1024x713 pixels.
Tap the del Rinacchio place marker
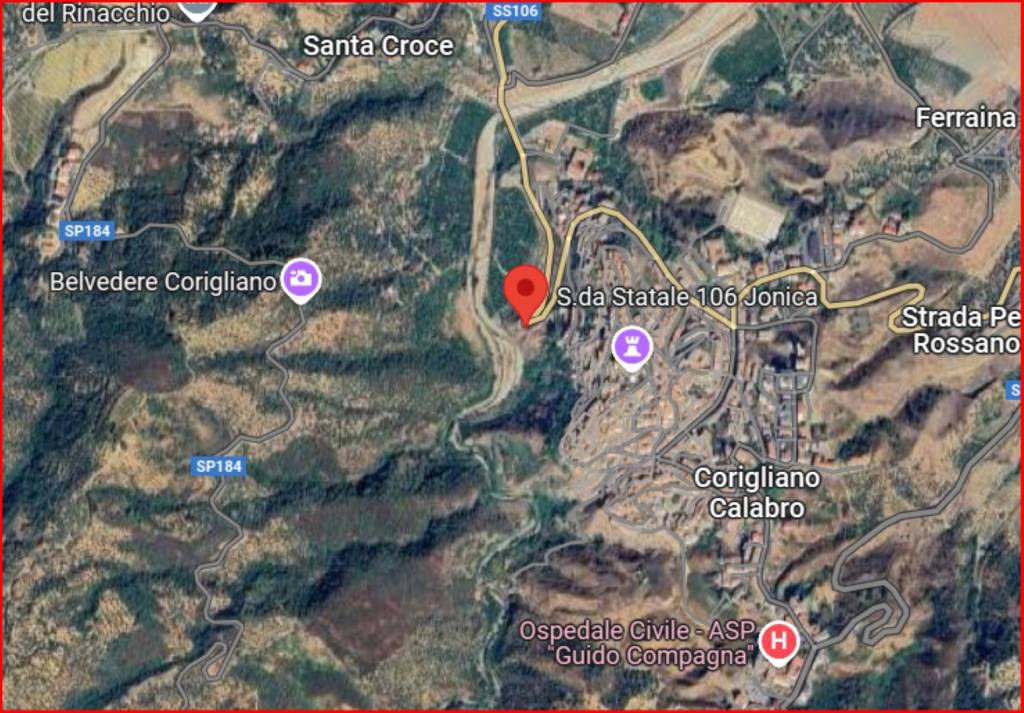(197, 9)
